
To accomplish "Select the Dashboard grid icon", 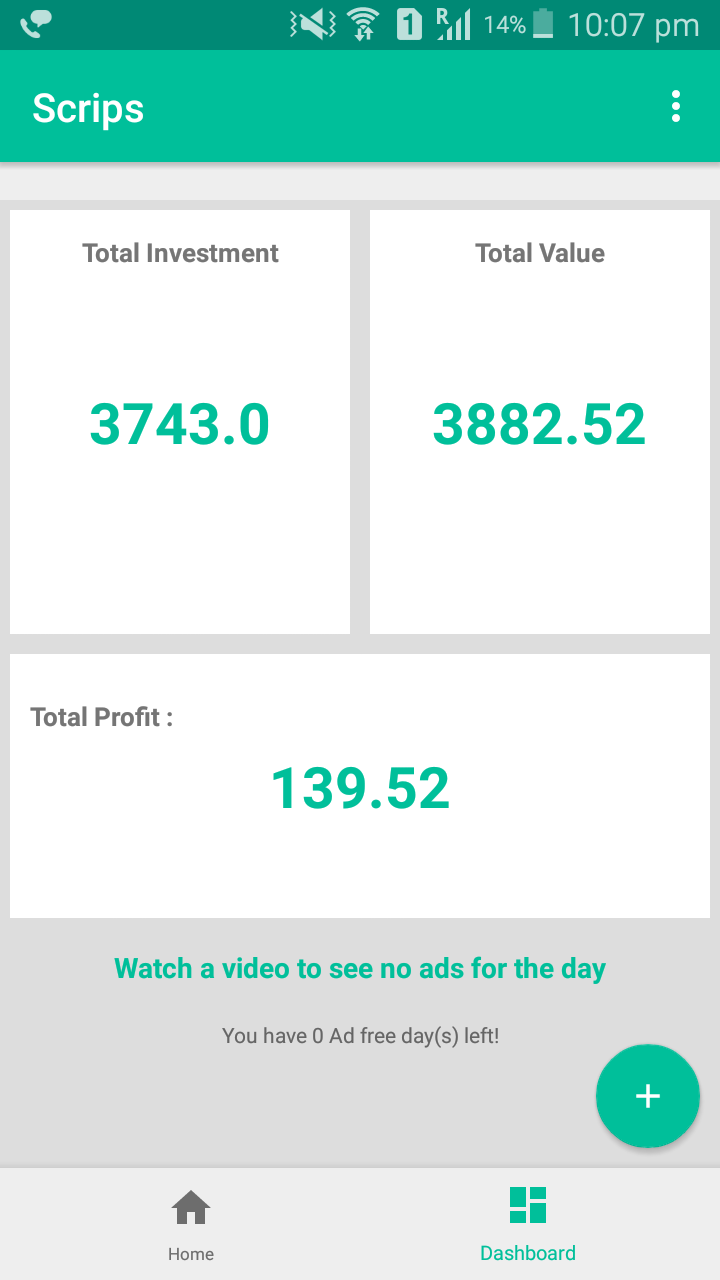I will click(528, 1203).
